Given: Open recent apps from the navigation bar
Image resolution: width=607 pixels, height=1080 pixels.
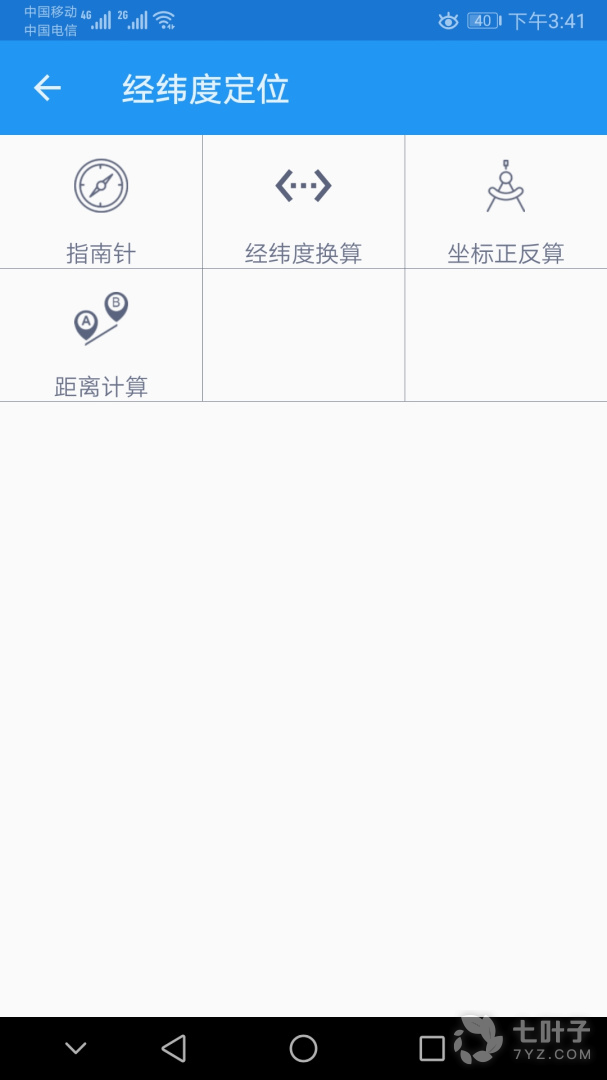Looking at the screenshot, I should tap(432, 1048).
